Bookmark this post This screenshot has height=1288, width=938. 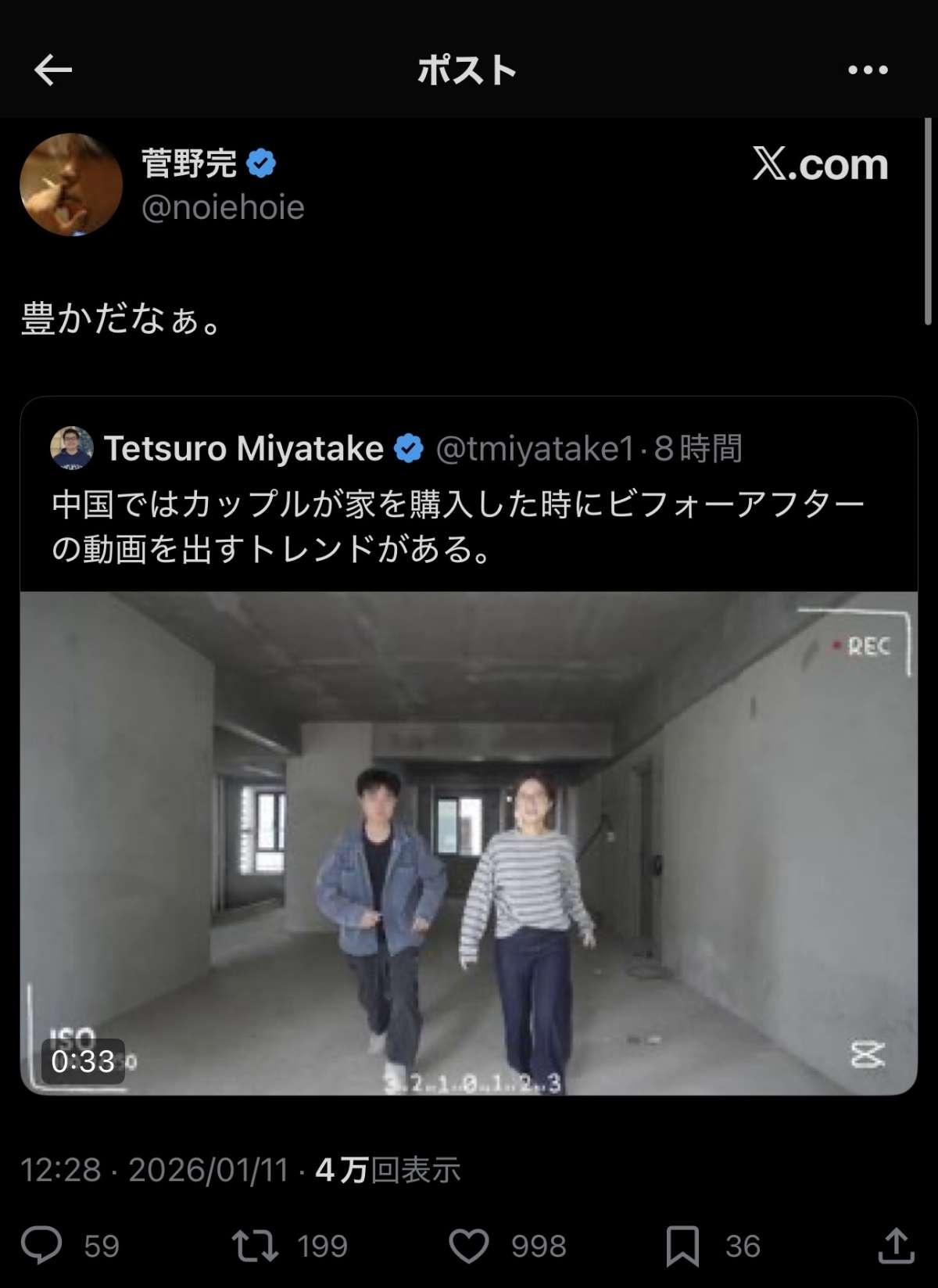click(x=682, y=1245)
